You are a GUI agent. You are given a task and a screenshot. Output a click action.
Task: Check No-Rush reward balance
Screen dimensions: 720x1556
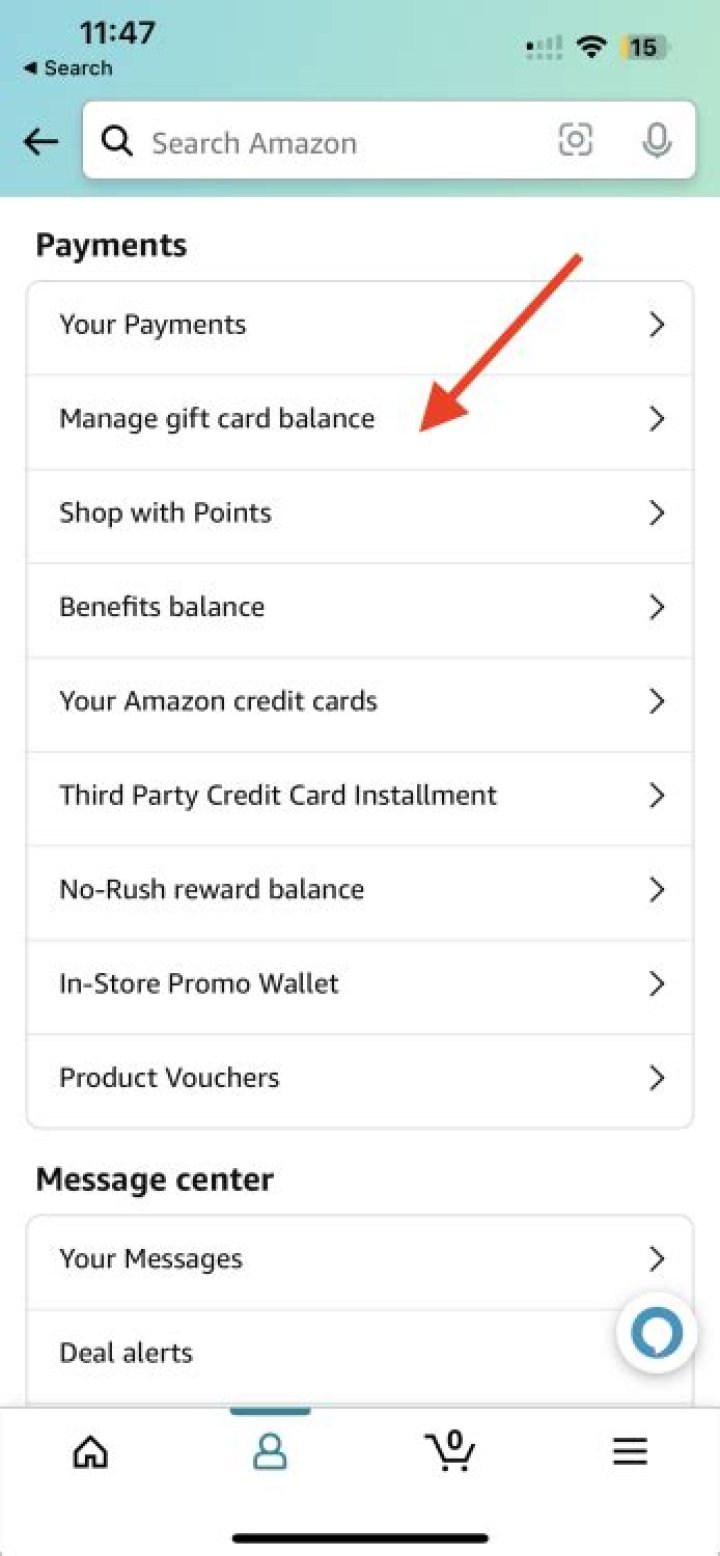(360, 889)
